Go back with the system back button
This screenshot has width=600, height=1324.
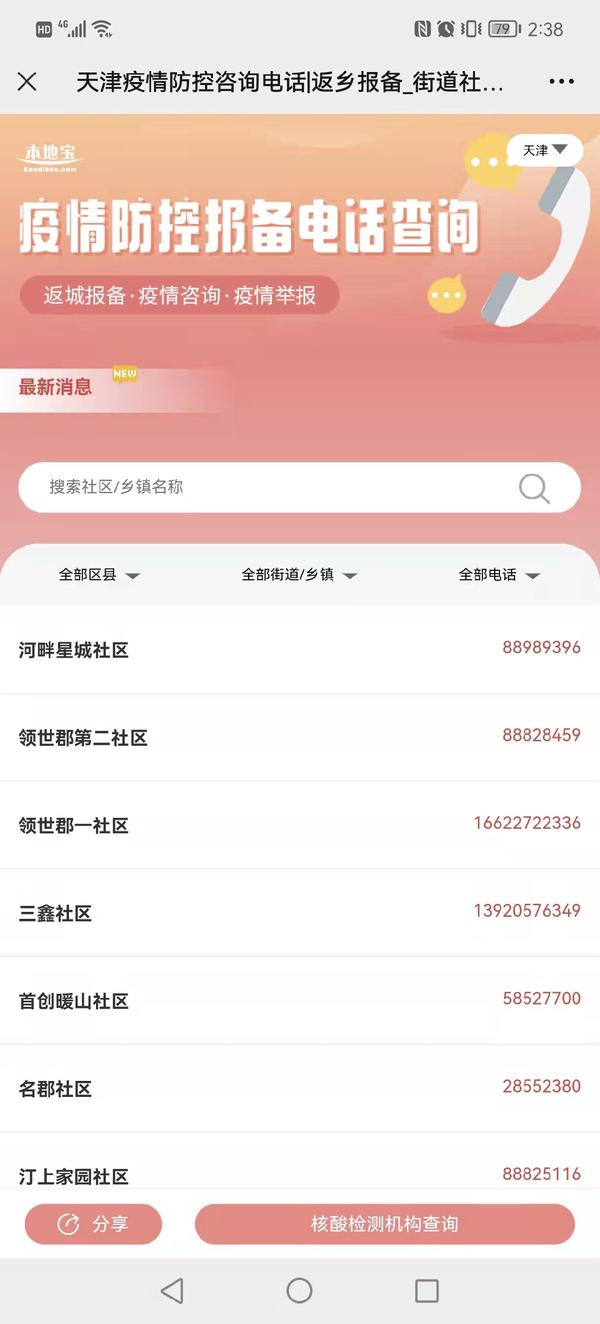click(172, 1291)
